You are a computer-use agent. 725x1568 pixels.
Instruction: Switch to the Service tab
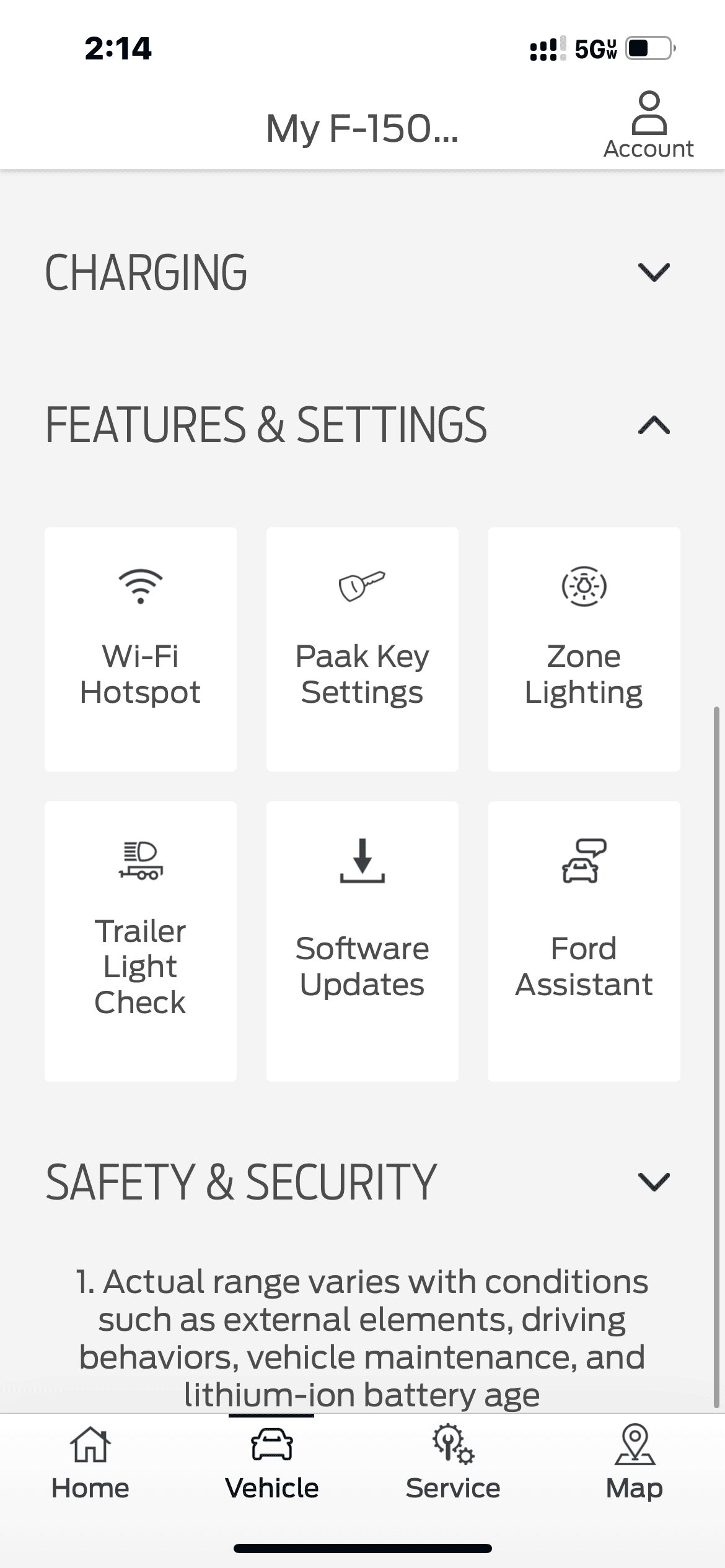click(453, 1463)
